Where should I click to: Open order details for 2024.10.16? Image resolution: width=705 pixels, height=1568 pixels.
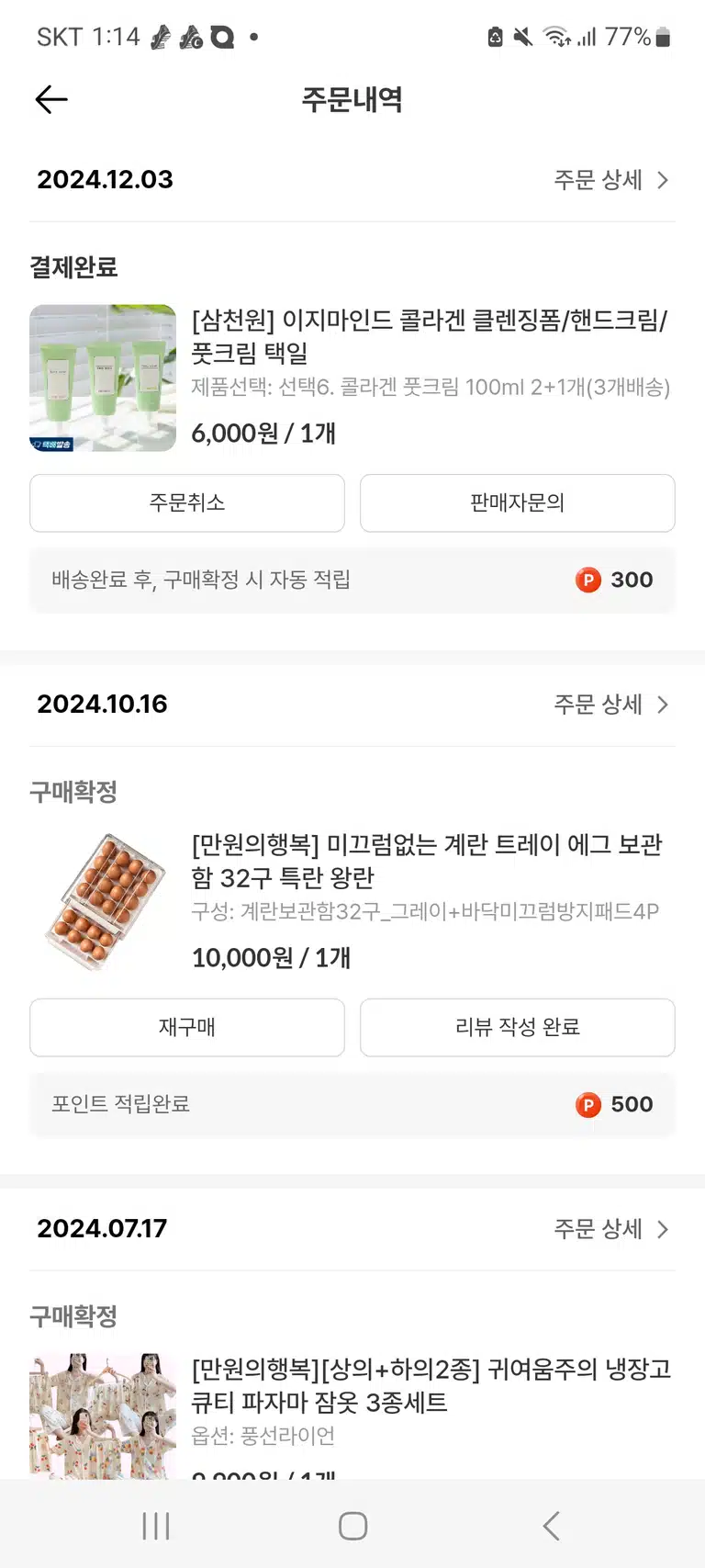[x=610, y=705]
